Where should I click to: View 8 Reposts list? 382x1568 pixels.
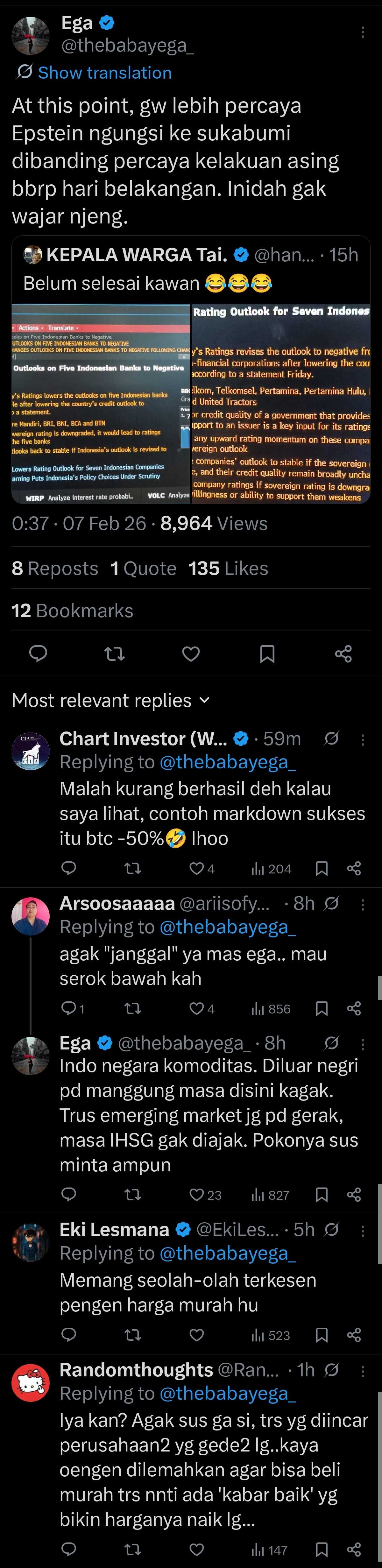(55, 568)
